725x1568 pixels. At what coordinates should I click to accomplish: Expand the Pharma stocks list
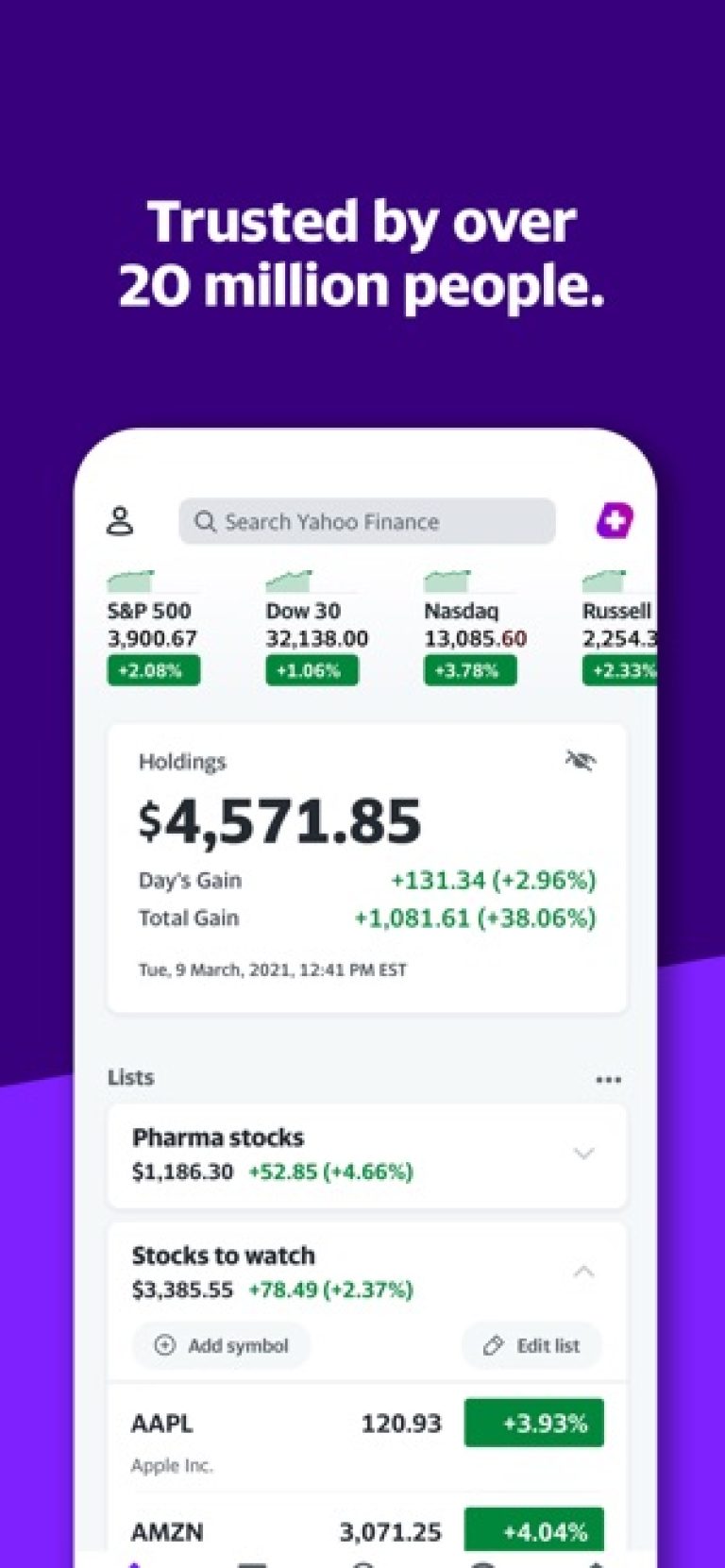(x=584, y=1154)
